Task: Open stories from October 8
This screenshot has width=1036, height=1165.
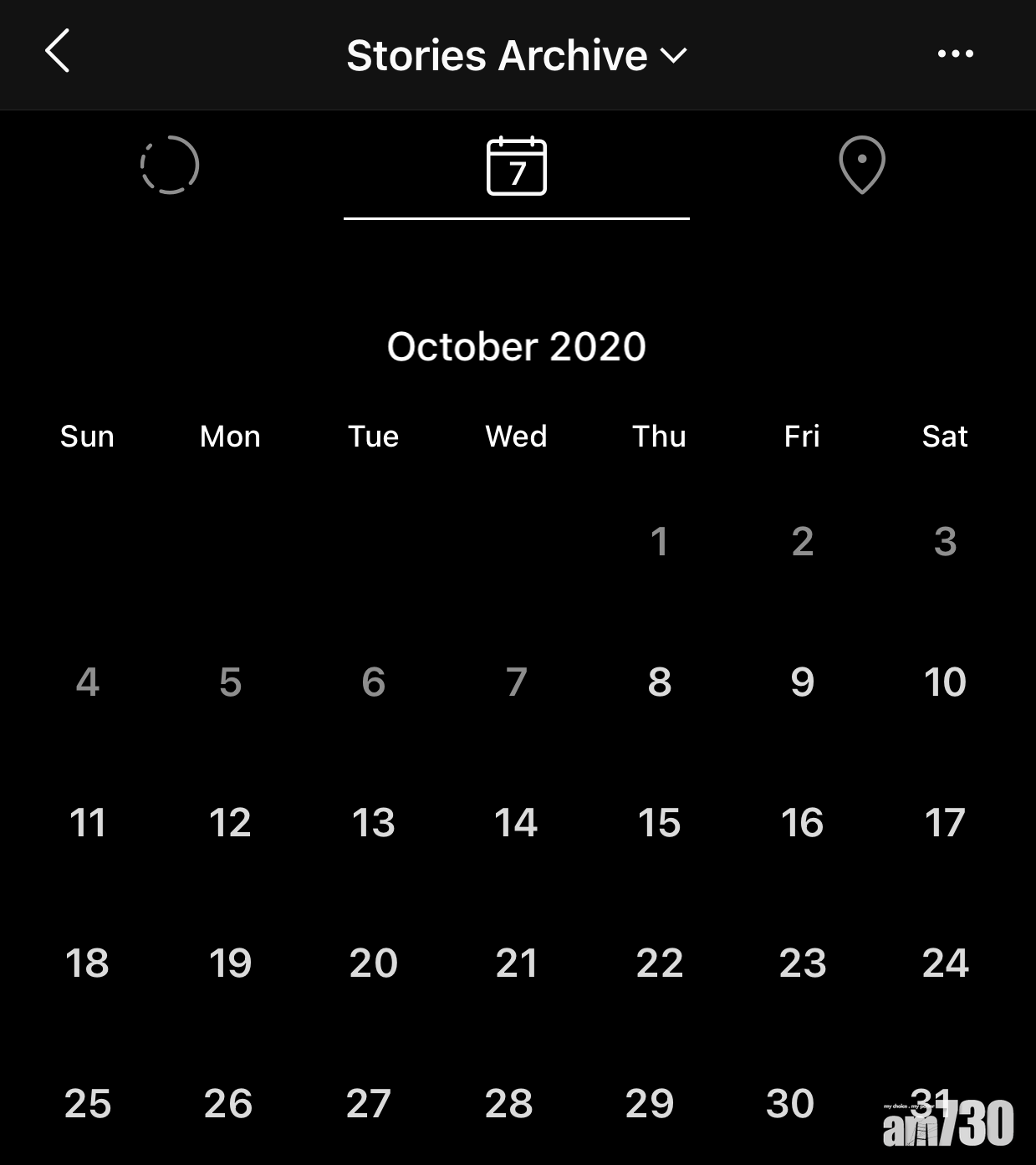Action: point(659,682)
